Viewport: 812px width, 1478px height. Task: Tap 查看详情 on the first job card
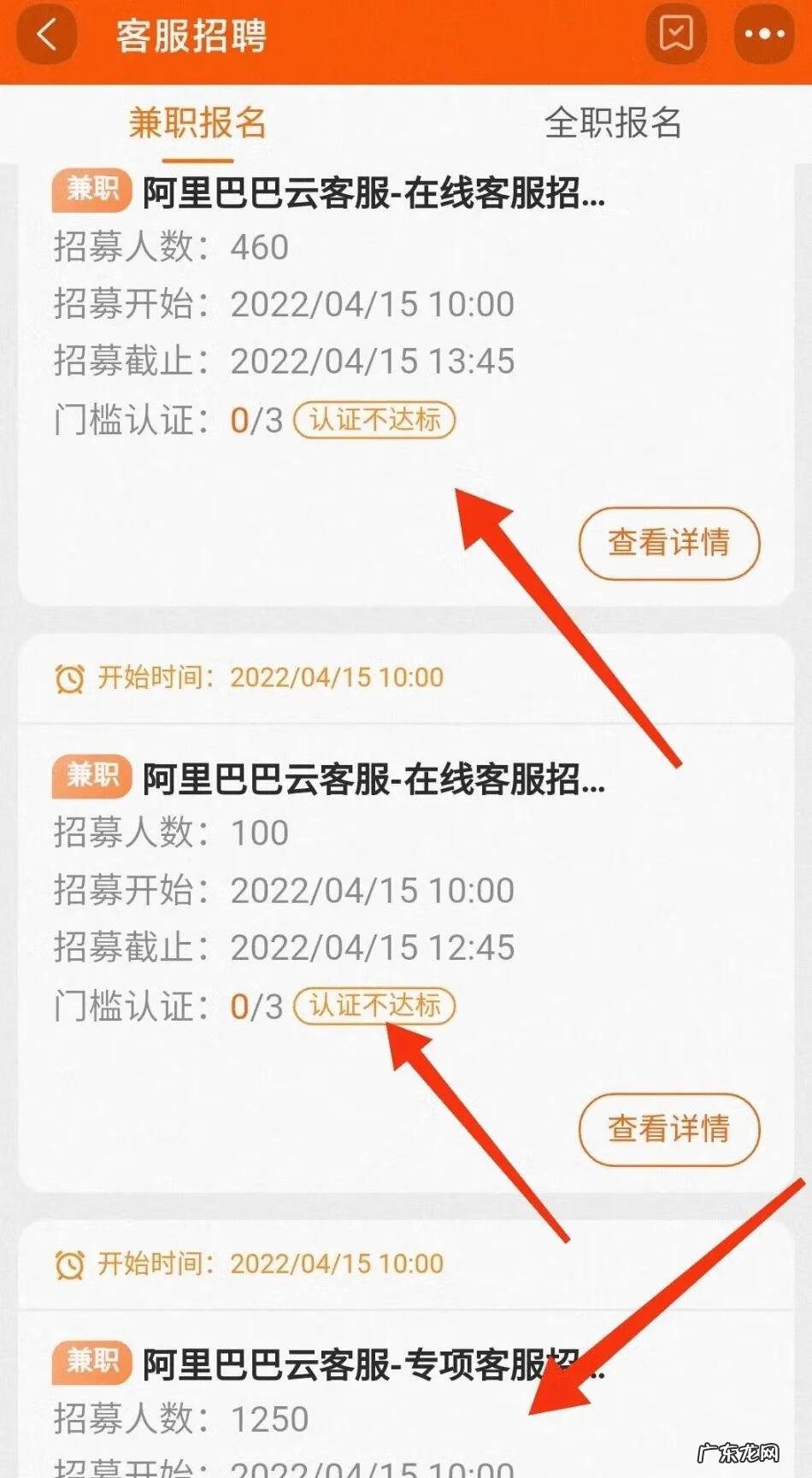(668, 542)
